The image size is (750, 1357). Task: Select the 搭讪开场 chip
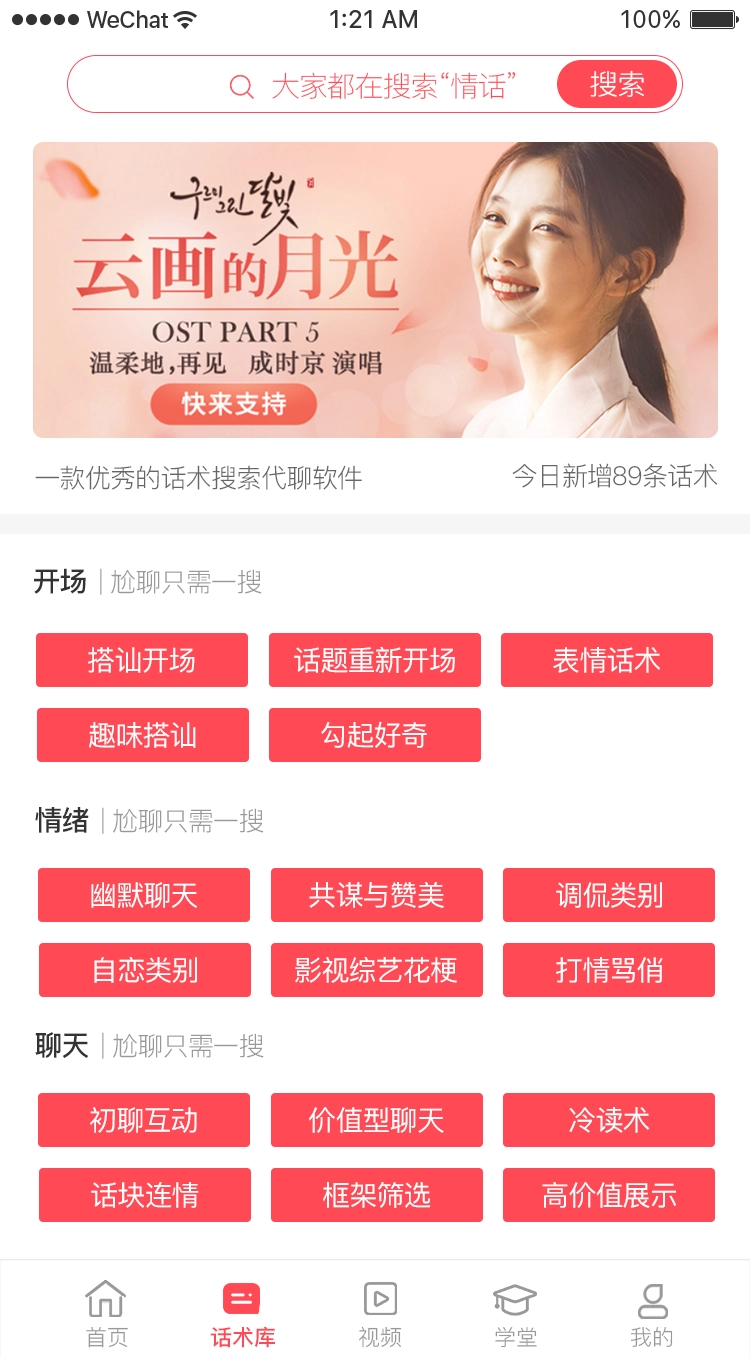[142, 660]
